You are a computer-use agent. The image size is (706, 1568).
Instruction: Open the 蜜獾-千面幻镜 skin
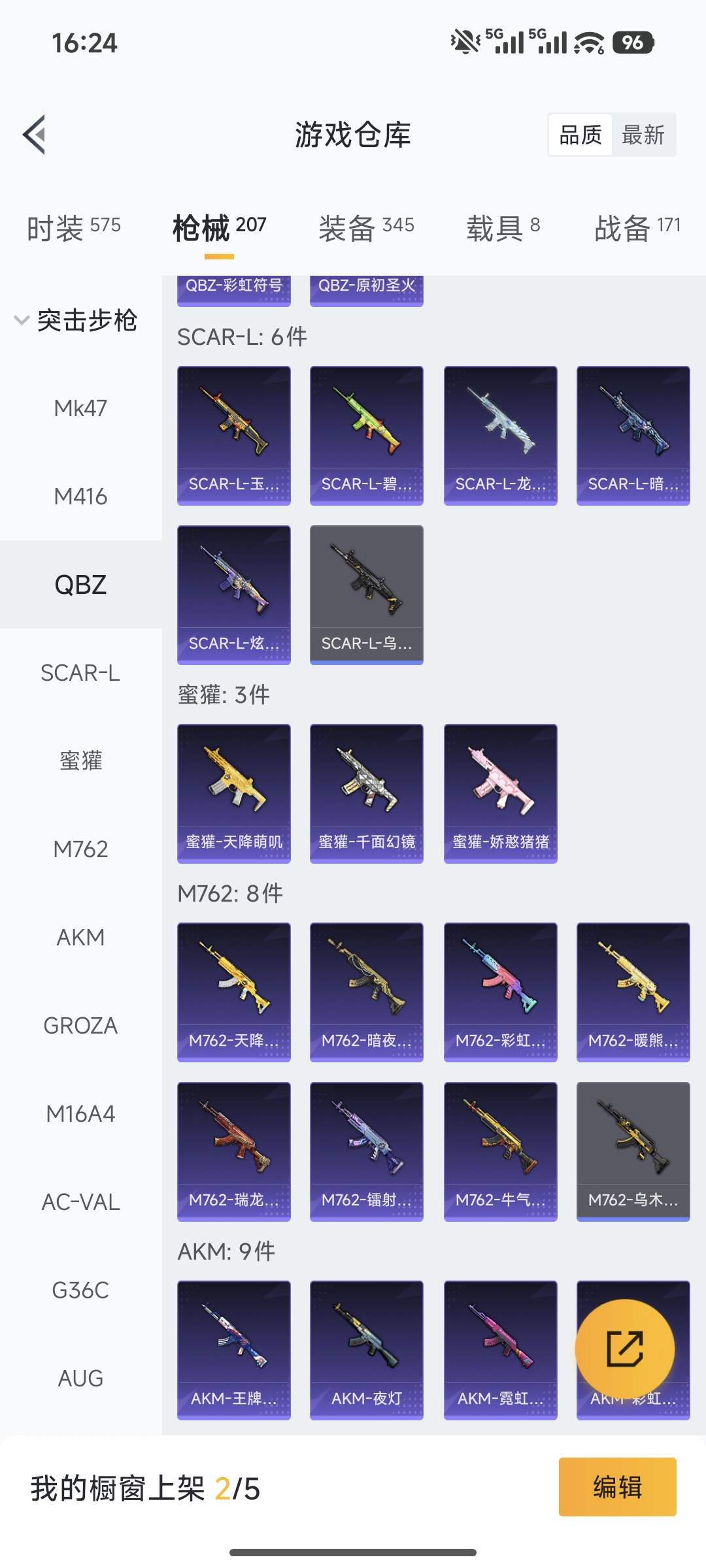click(x=367, y=793)
